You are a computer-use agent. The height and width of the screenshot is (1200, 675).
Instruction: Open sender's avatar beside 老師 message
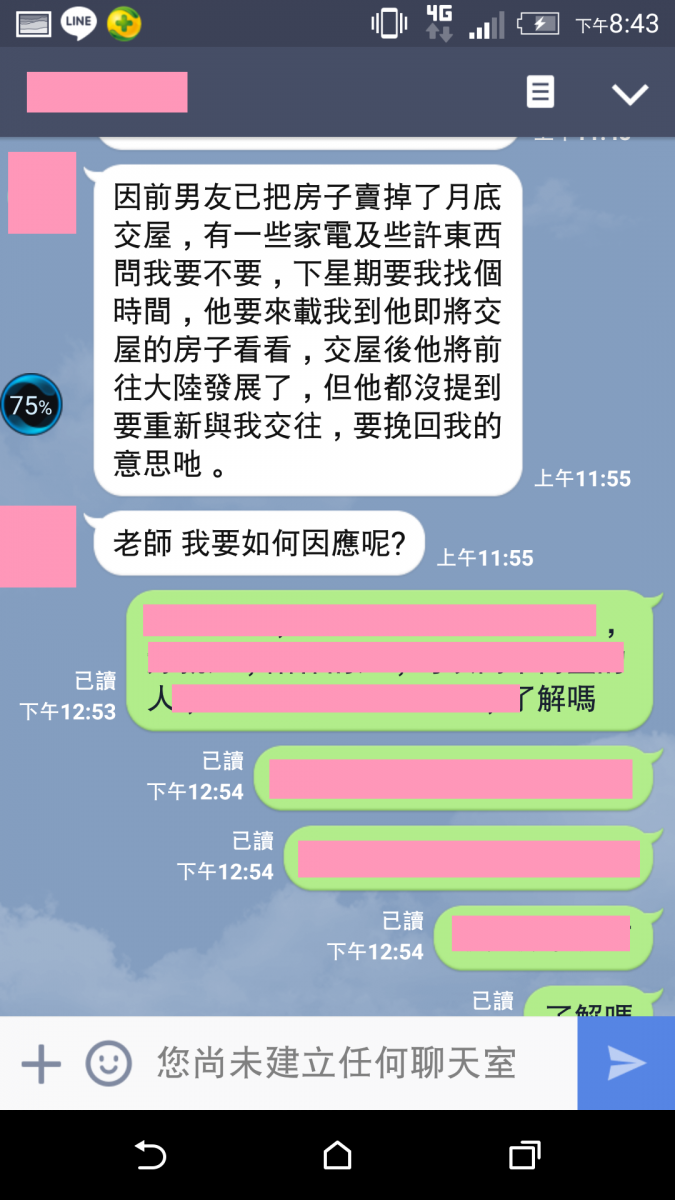[40, 546]
